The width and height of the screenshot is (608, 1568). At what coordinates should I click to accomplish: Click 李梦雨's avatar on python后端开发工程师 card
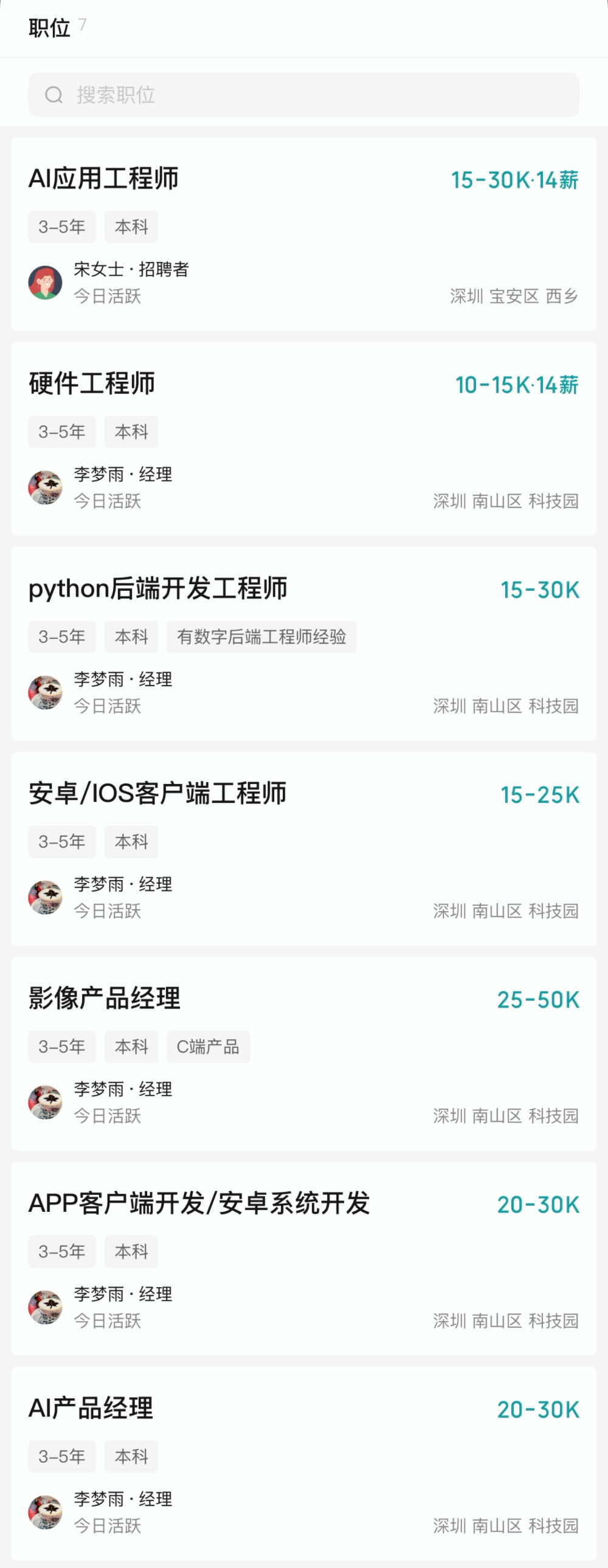coord(45,693)
